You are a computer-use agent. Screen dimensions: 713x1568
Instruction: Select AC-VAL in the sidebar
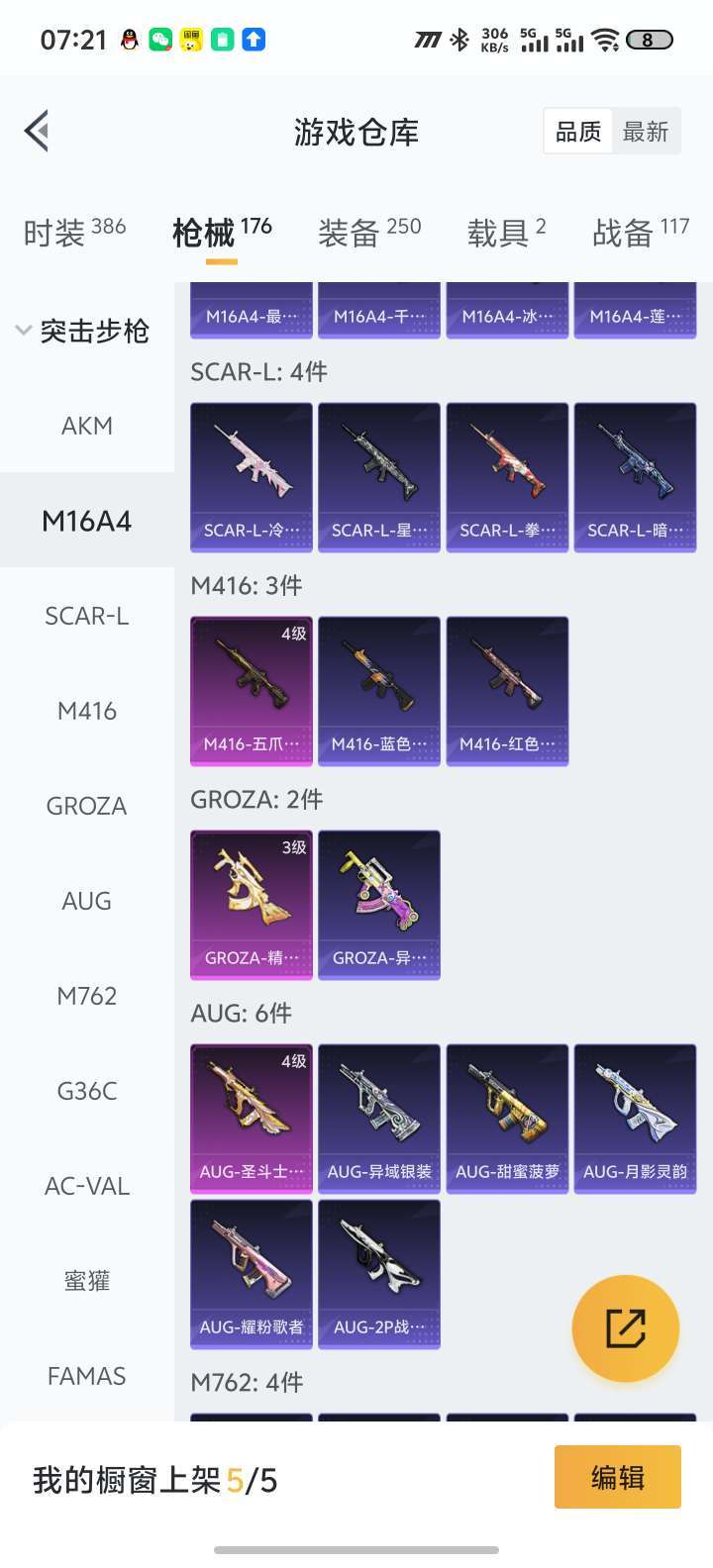tap(87, 1186)
